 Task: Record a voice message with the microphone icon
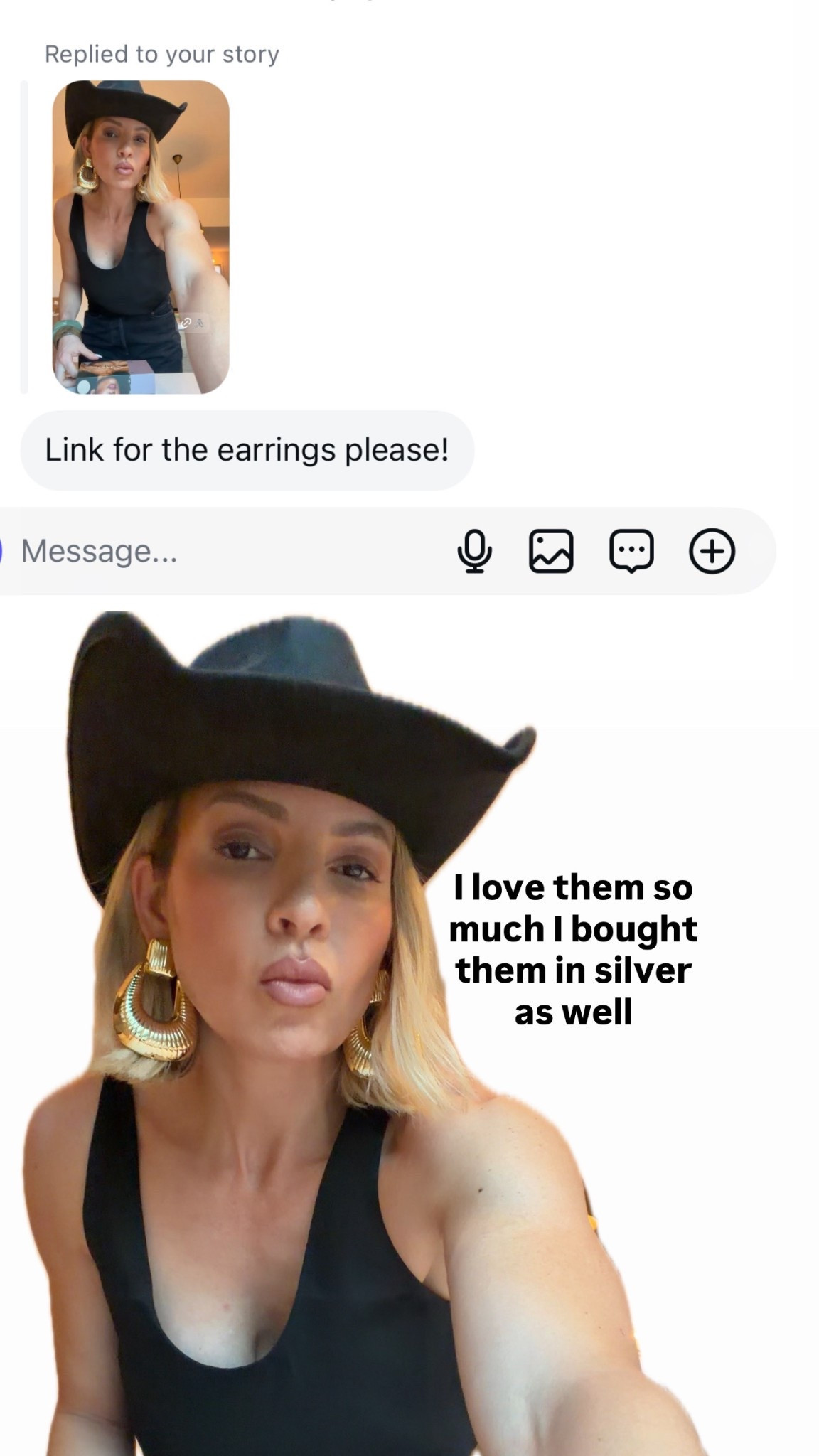coord(476,553)
